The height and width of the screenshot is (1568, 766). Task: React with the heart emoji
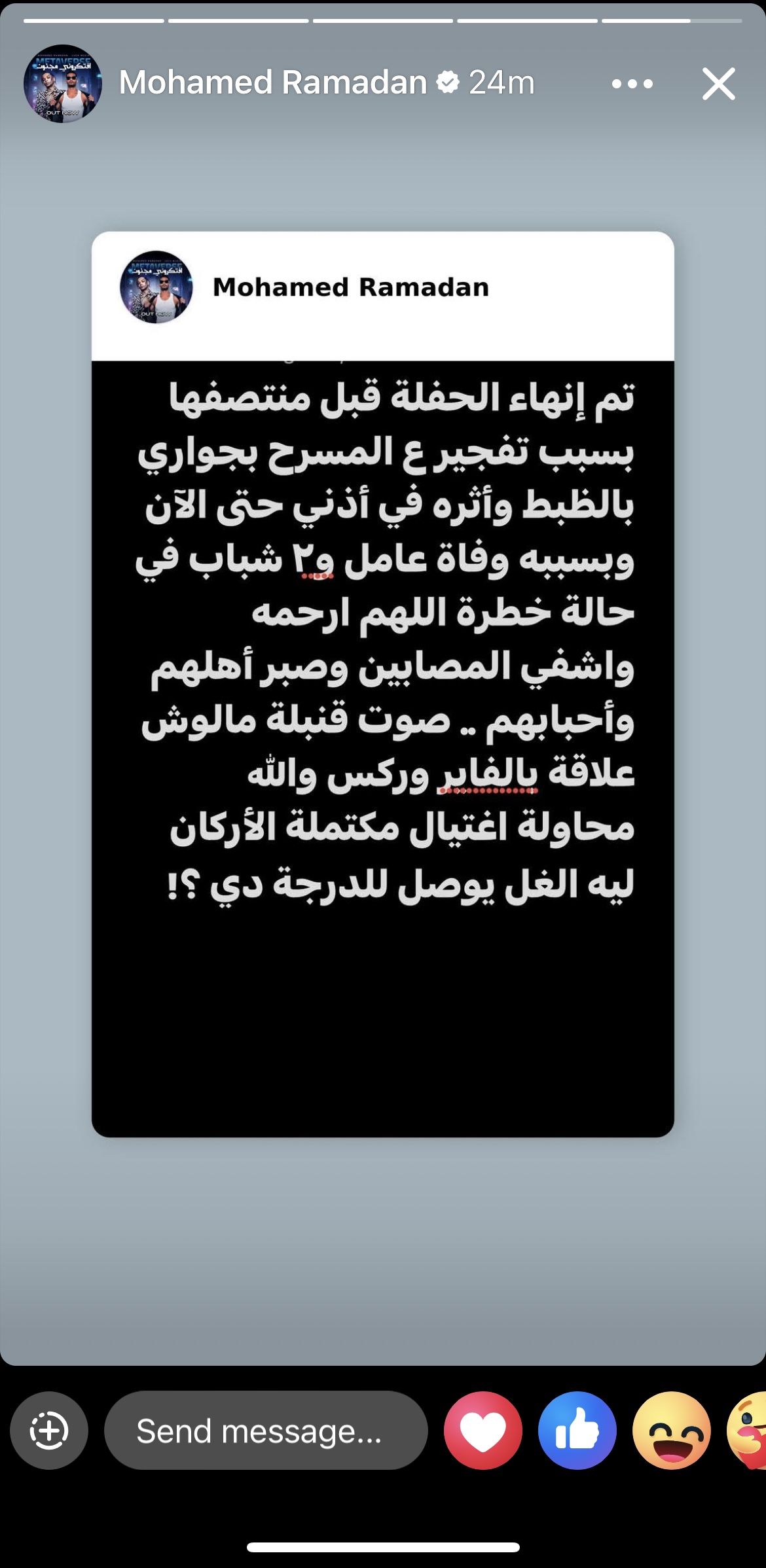click(x=483, y=1431)
